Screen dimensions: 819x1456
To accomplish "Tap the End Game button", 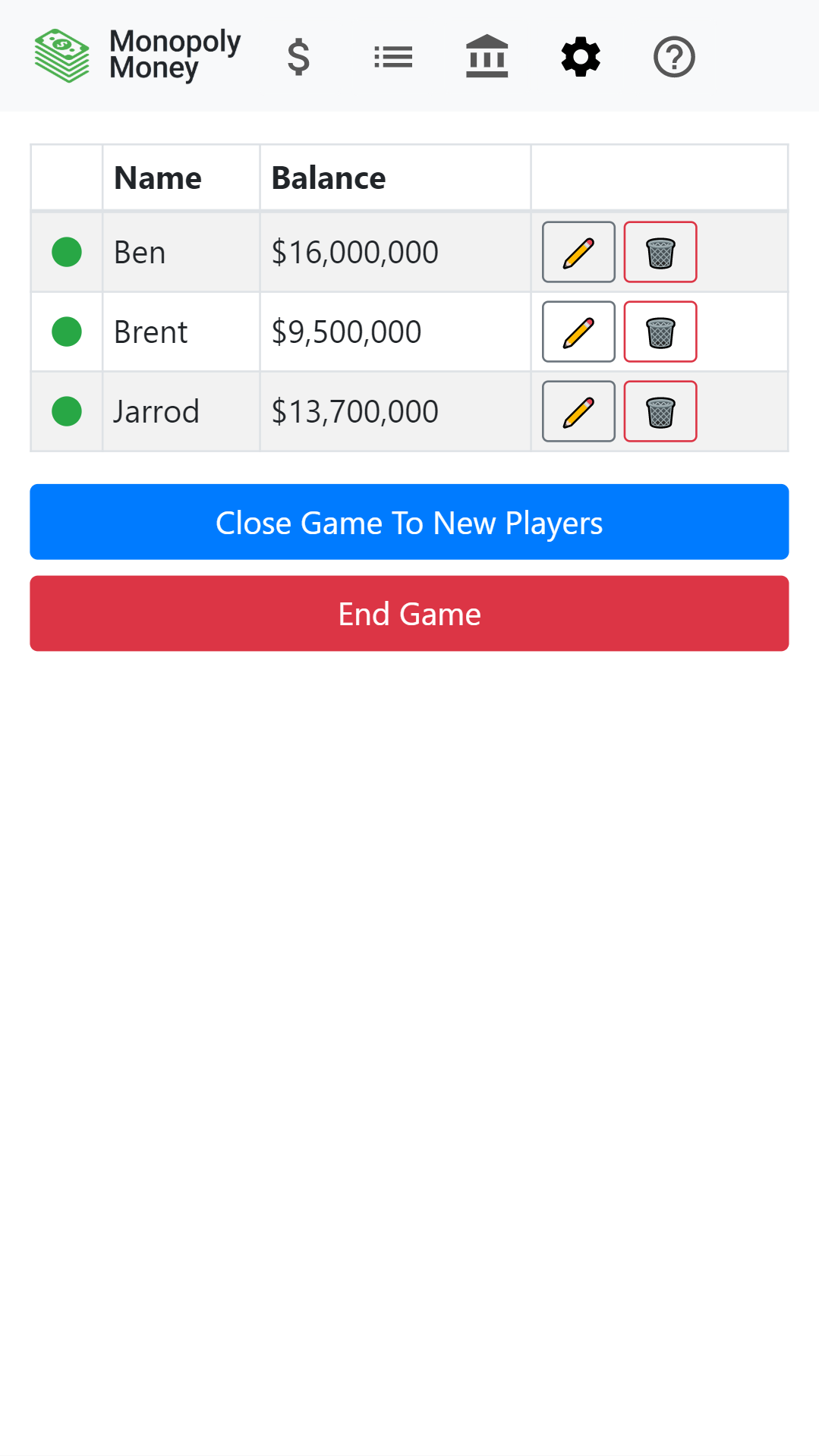I will point(409,614).
